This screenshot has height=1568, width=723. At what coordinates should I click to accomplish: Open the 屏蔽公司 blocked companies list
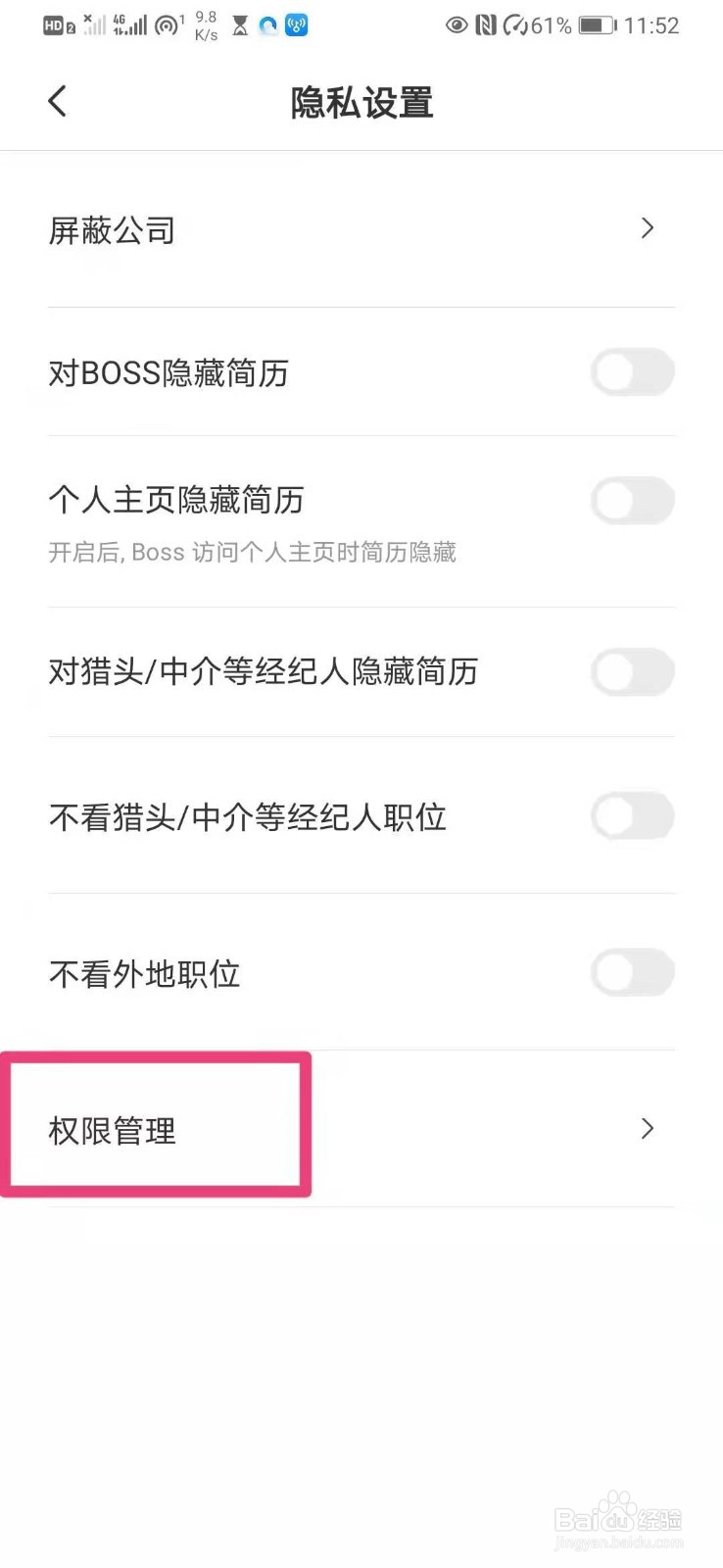[x=112, y=229]
